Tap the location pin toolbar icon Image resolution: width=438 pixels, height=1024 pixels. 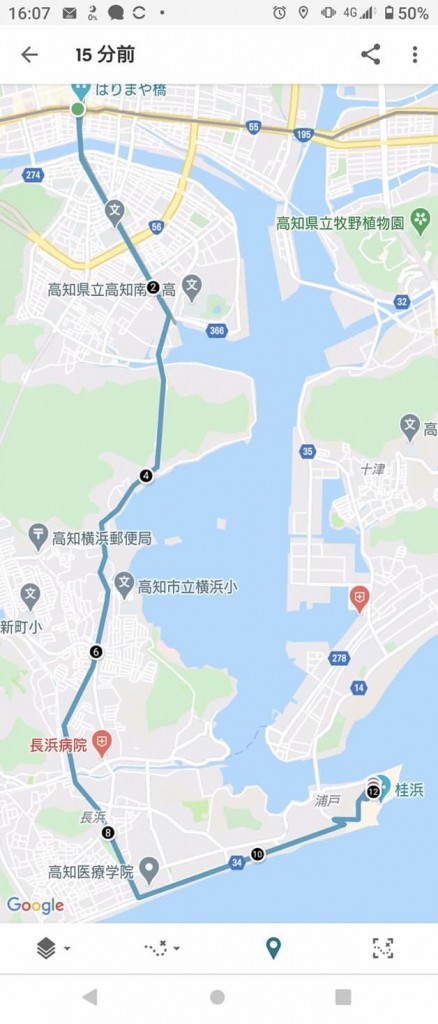[274, 948]
